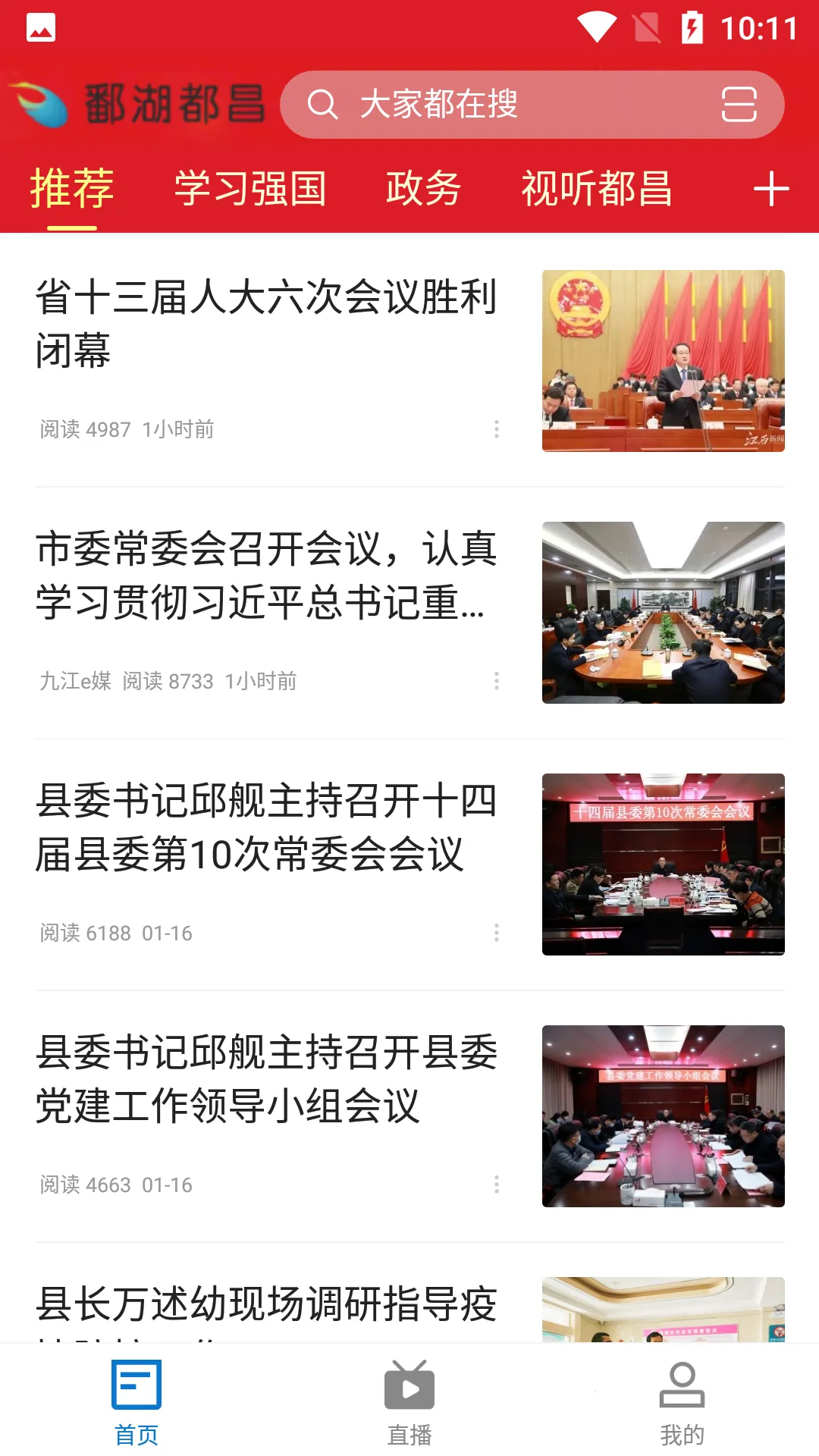Open more options for 第10次常委会 article
This screenshot has height=1456, width=819.
click(x=497, y=933)
